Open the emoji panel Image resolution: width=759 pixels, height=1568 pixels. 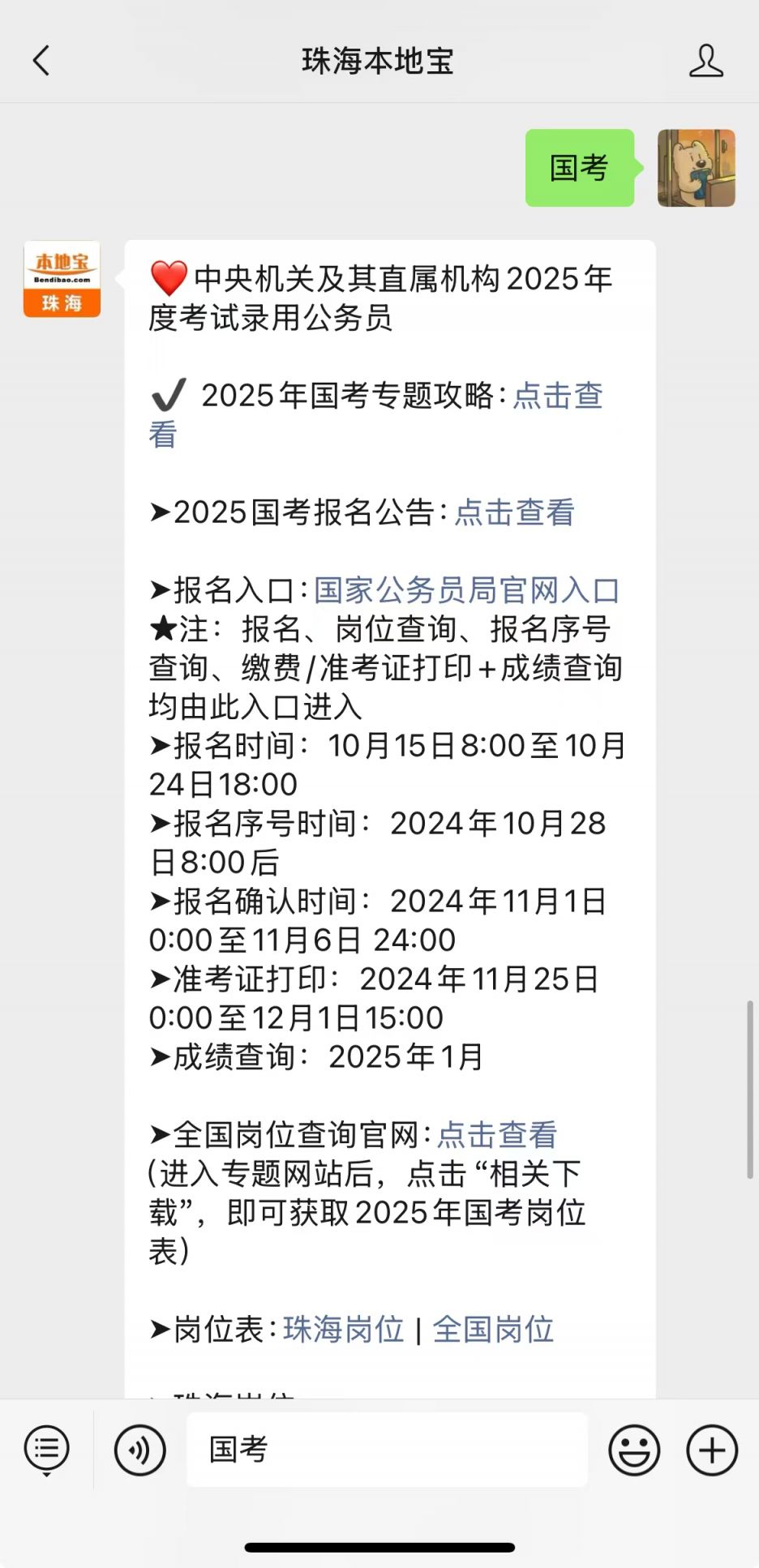click(634, 1450)
